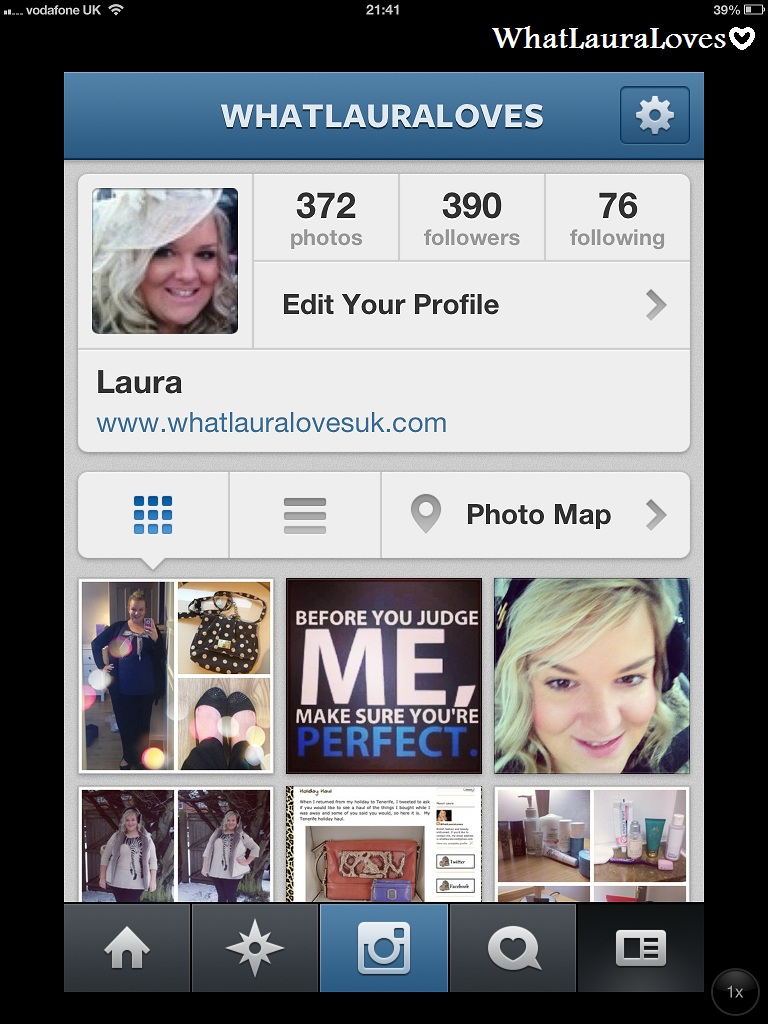This screenshot has height=1024, width=768.
Task: Open the garden outfit collage photo
Action: pos(176,844)
